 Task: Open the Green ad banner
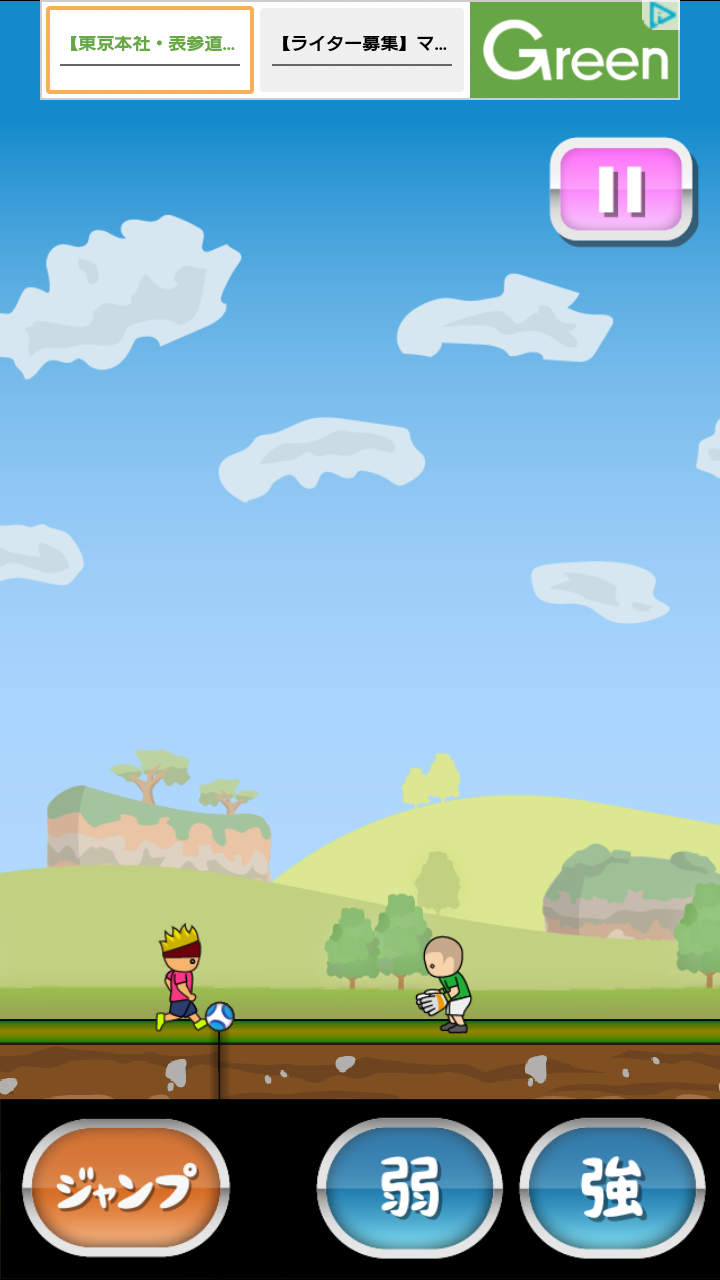573,50
